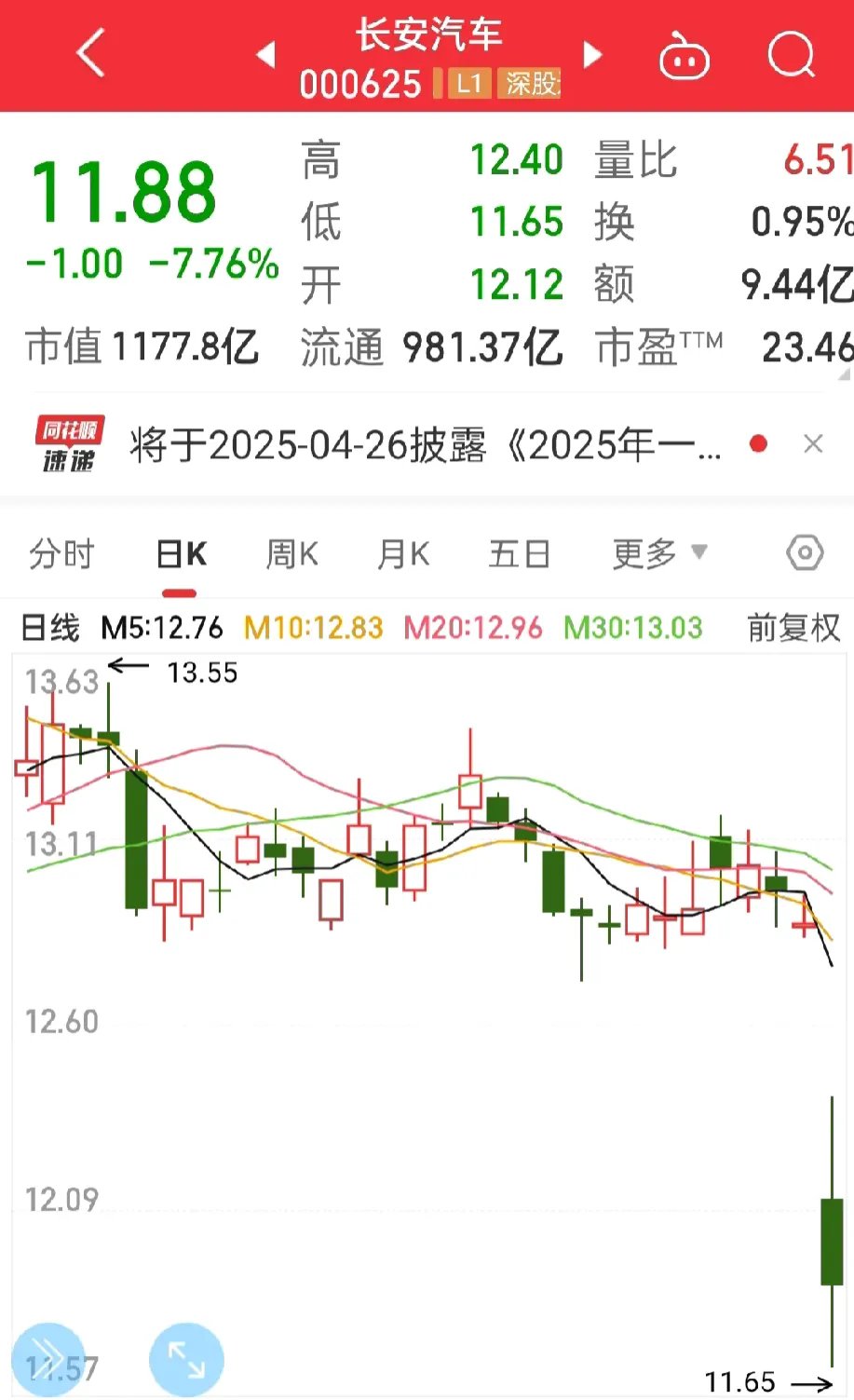The image size is (854, 1400).
Task: Select the 日K chart tab
Action: [x=181, y=554]
